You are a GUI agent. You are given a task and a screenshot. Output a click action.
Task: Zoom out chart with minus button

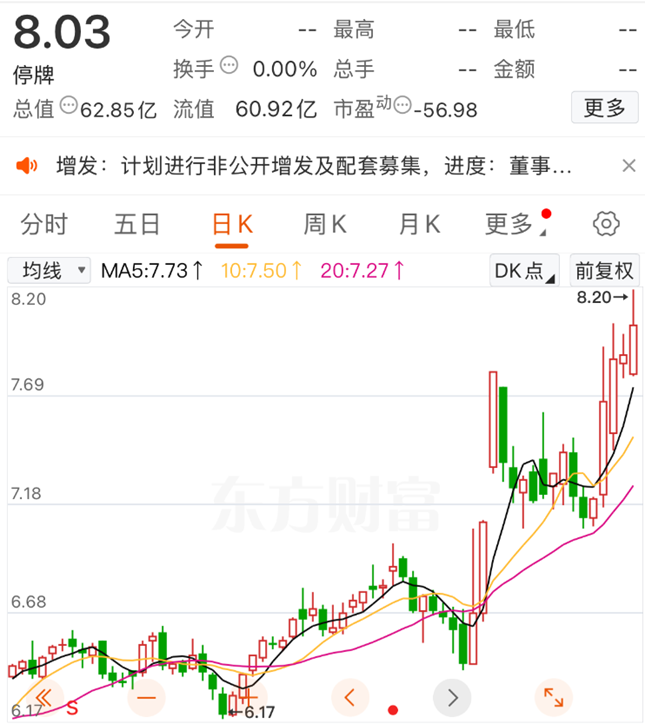pos(146,696)
